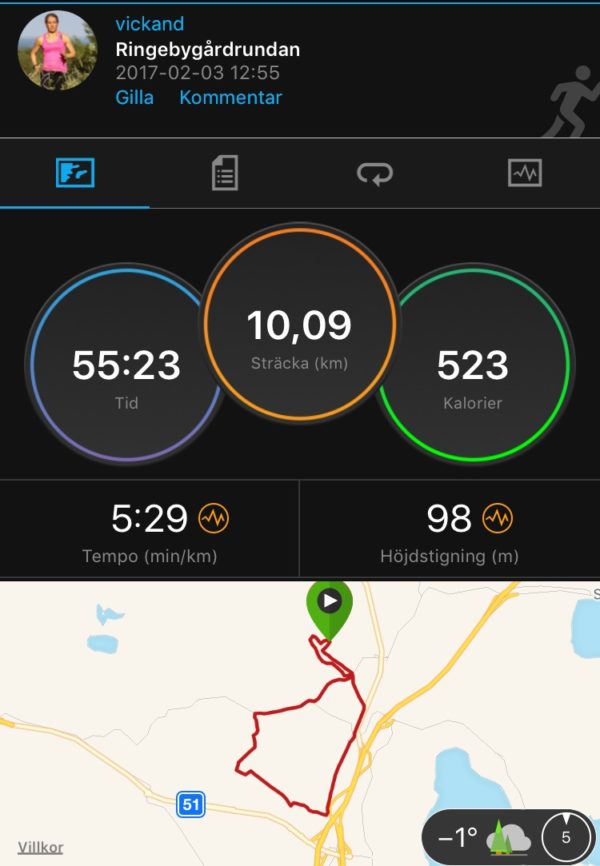
Task: Switch to the details list tab
Action: [225, 174]
